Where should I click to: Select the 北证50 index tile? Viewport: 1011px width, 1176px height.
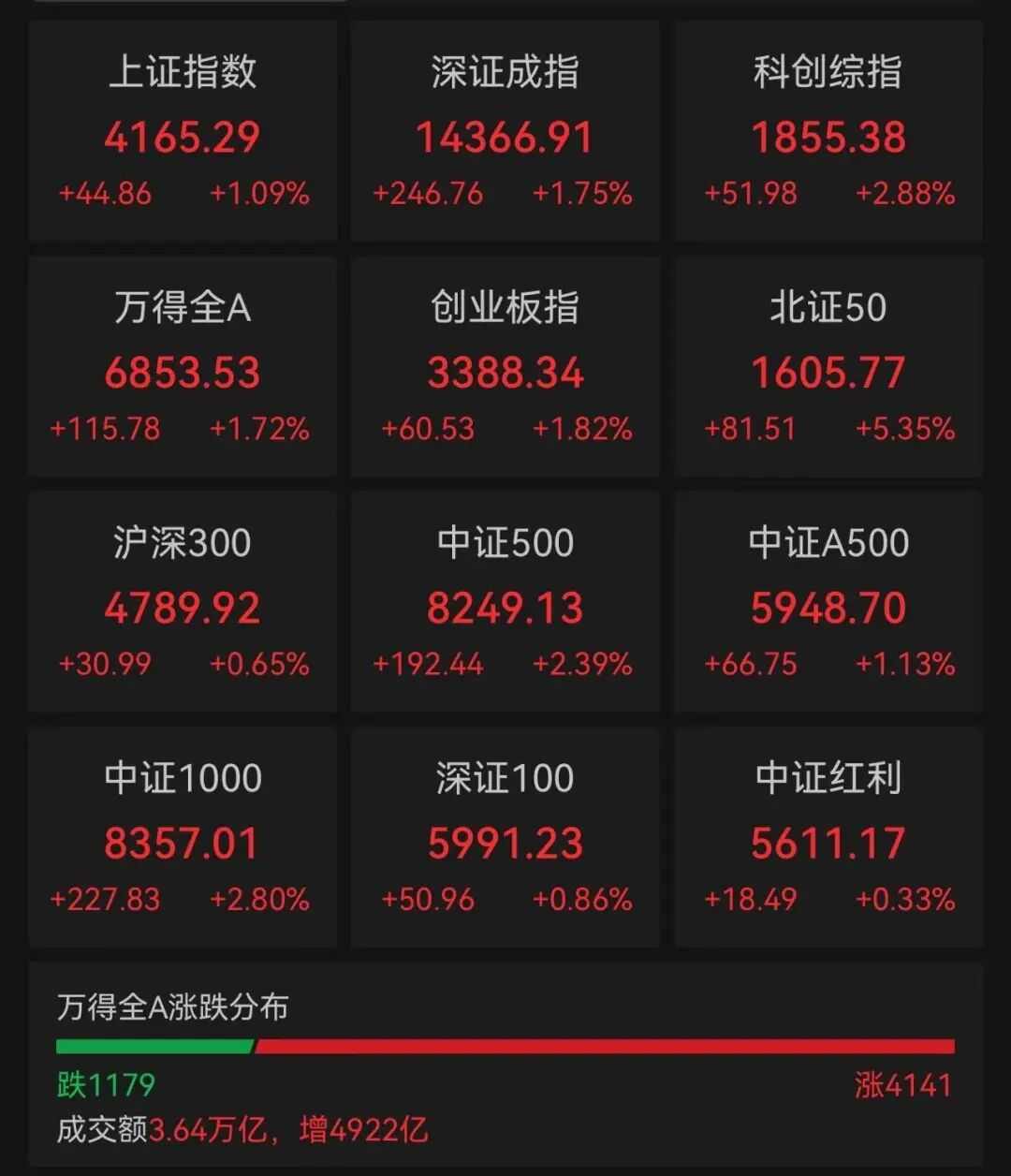pyautogui.click(x=828, y=365)
